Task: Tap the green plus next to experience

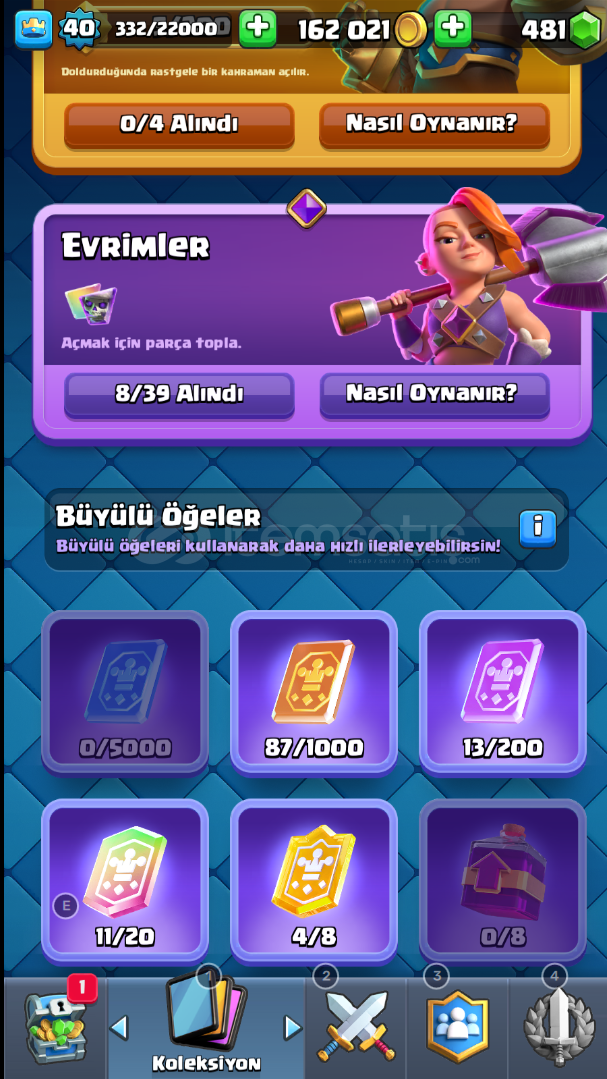Action: (x=257, y=28)
